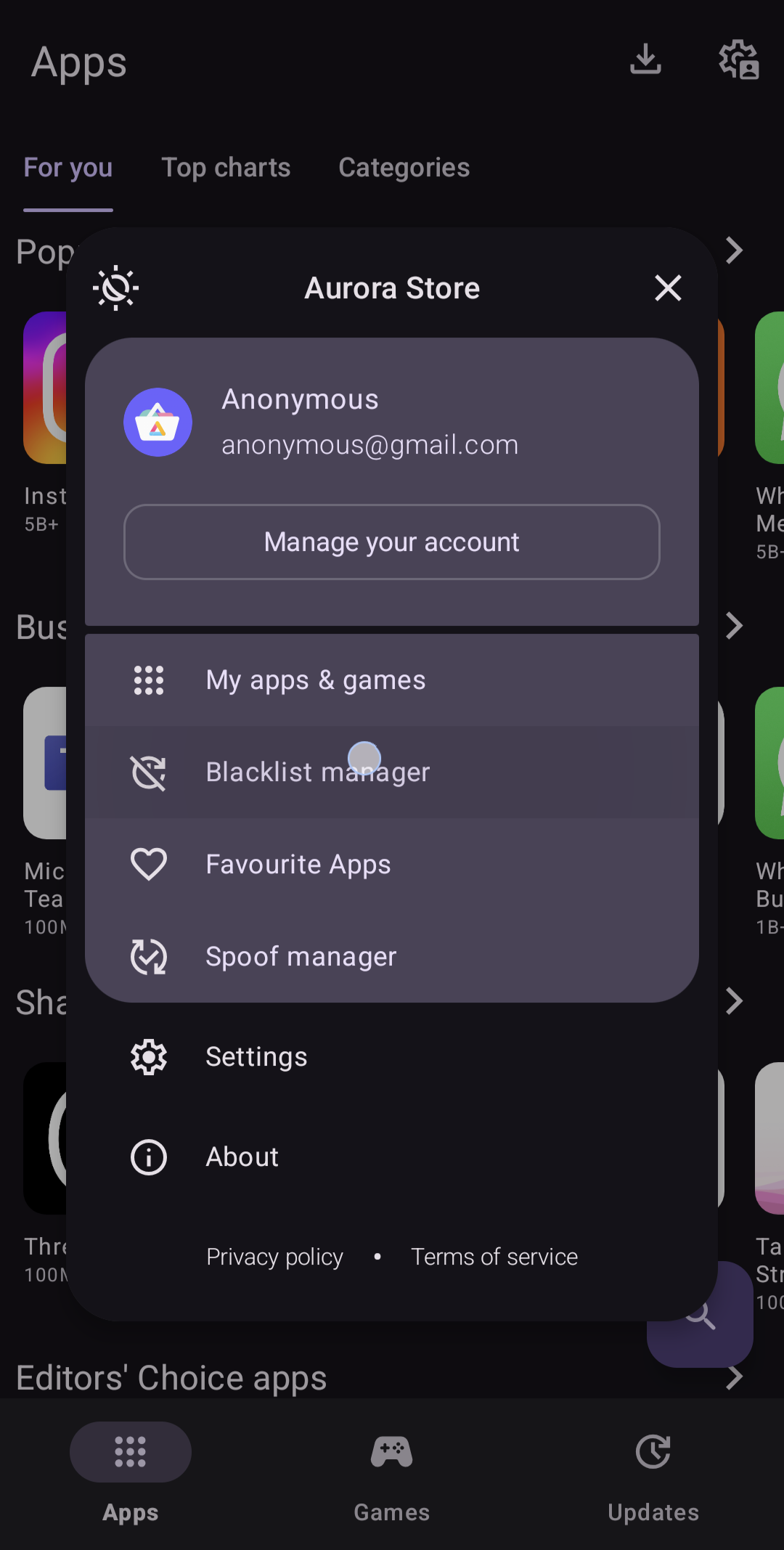Open the Terms of service link
Image resolution: width=784 pixels, height=1550 pixels.
494,1257
